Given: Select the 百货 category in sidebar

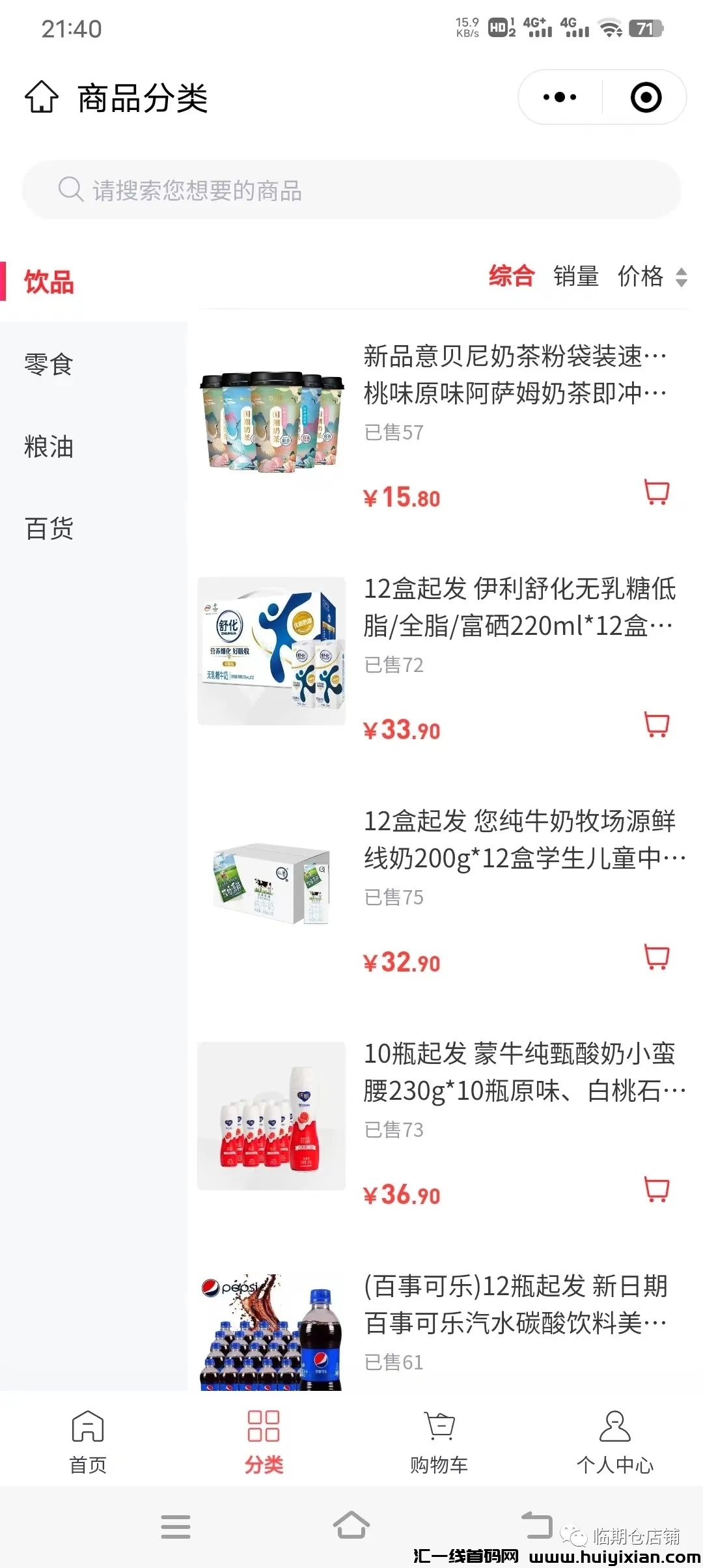Looking at the screenshot, I should [x=48, y=529].
